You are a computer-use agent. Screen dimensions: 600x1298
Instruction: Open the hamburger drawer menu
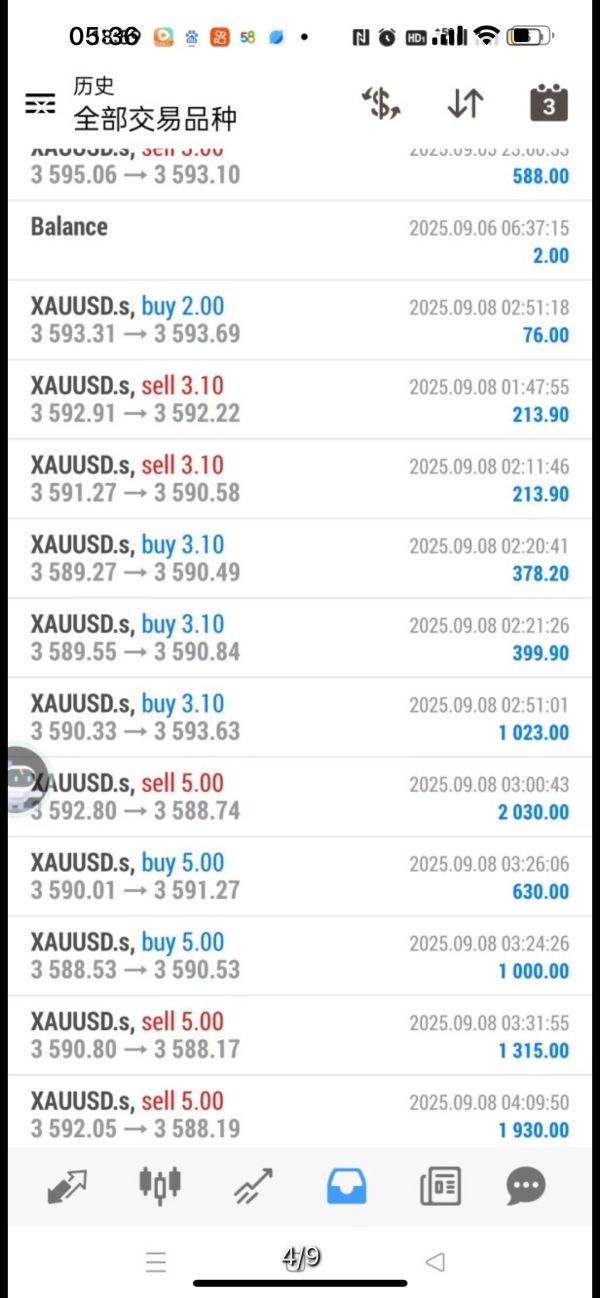coord(40,104)
